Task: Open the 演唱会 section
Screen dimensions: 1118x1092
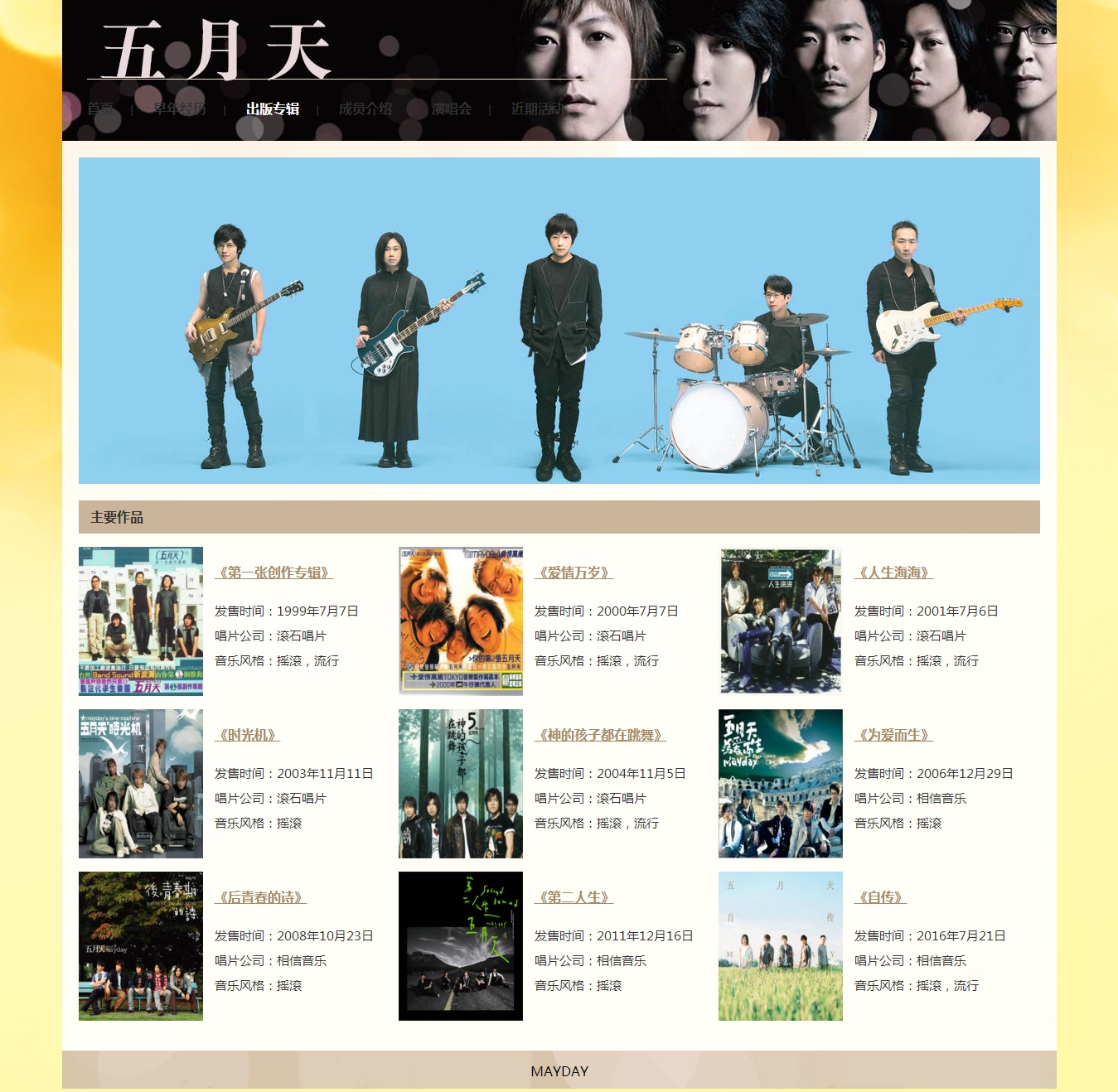Action: (x=452, y=109)
